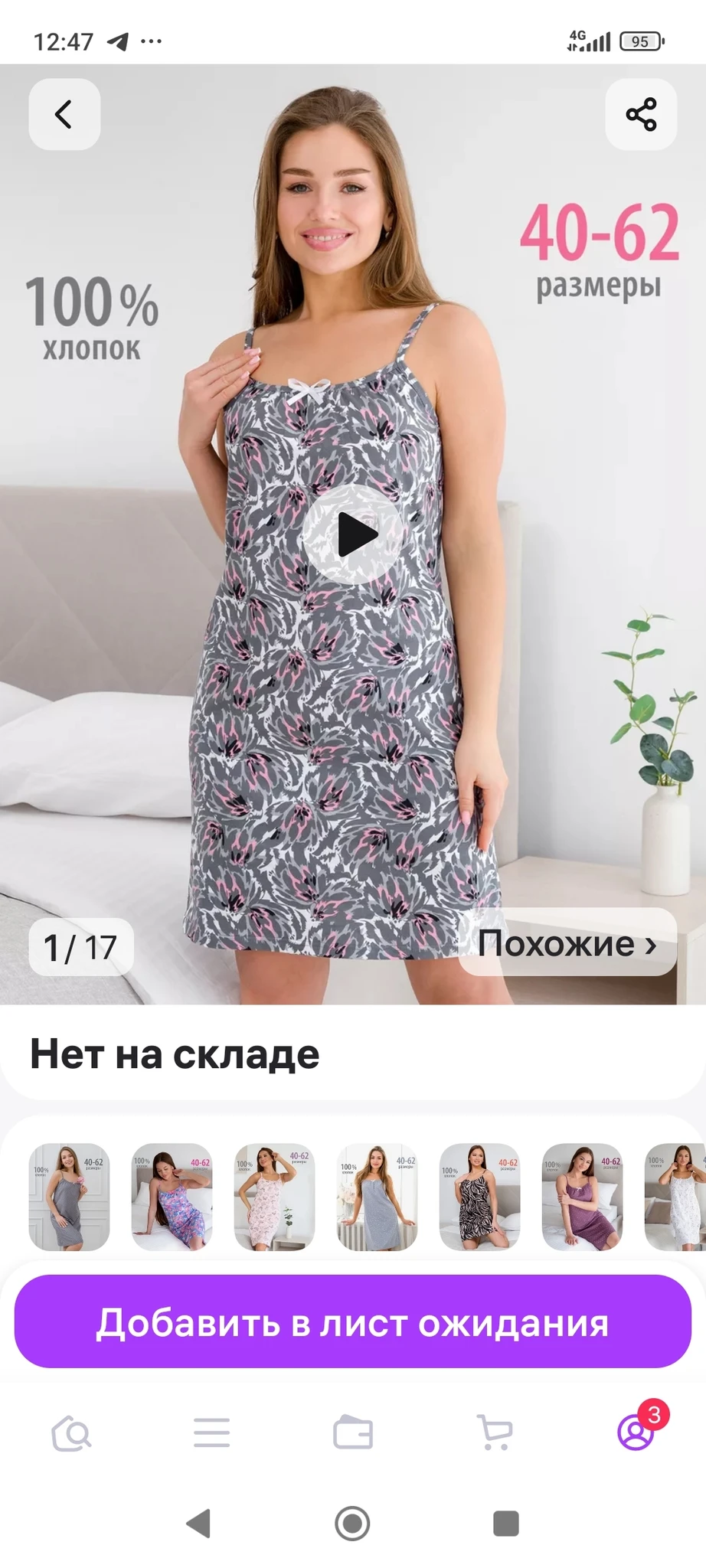Image resolution: width=706 pixels, height=1568 pixels.
Task: Select the purple nightgown variant
Action: click(582, 1197)
